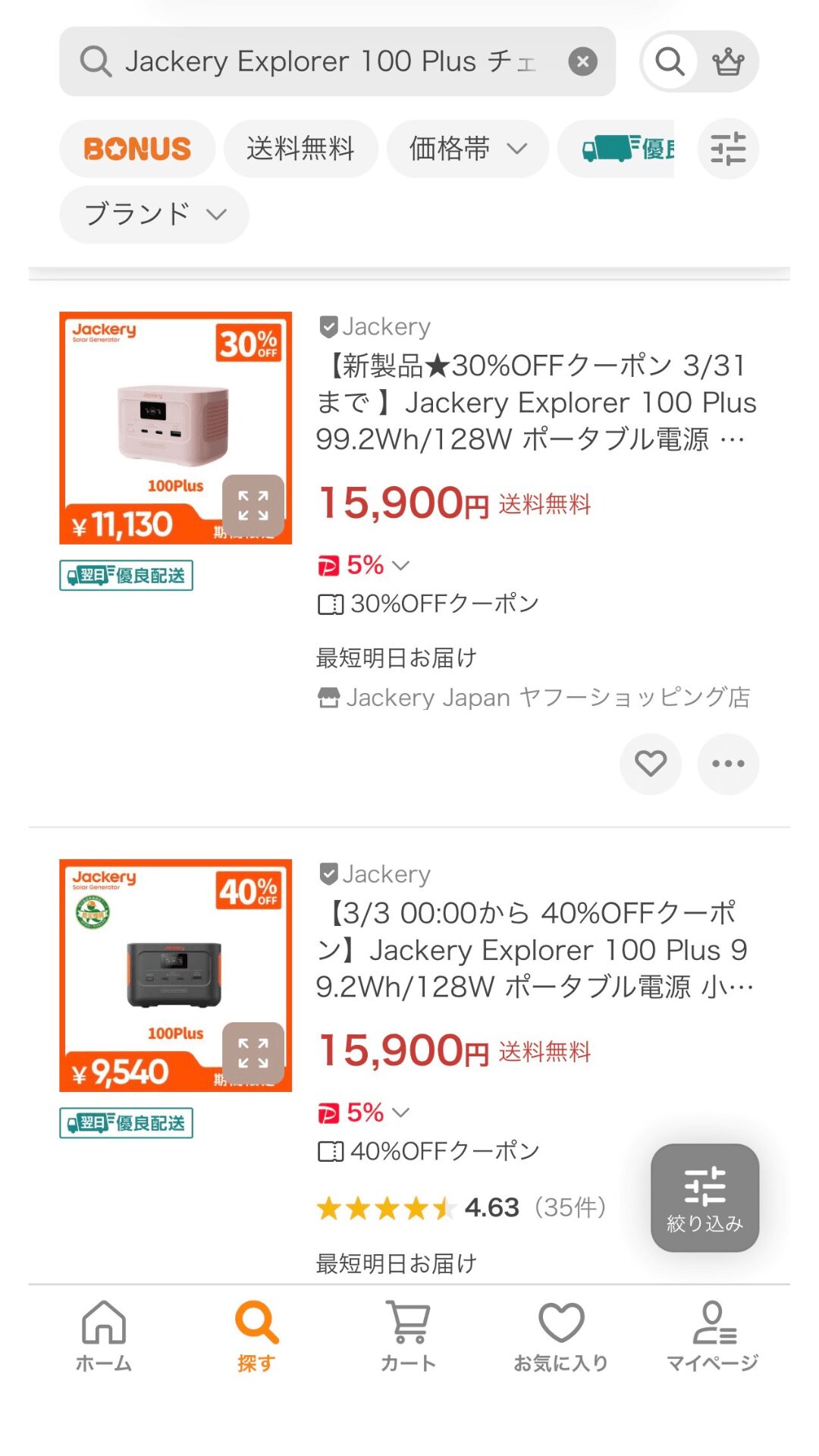Open the search magnifier icon
This screenshot has height=1456, width=819.
(x=668, y=61)
